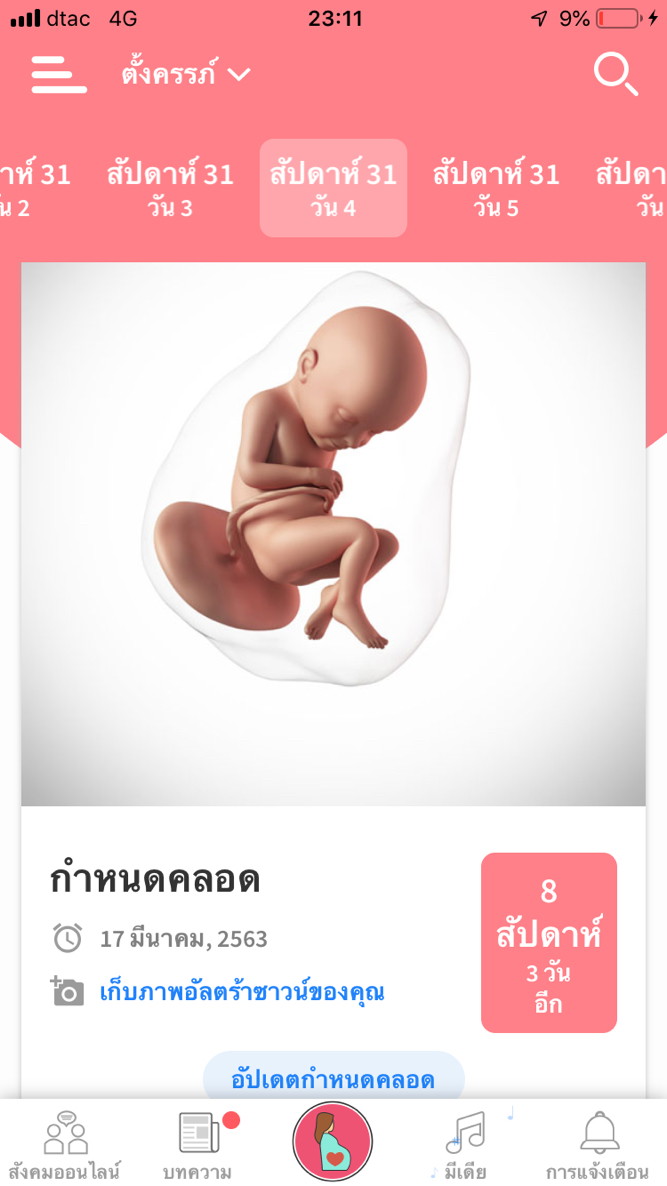Viewport: 667px width, 1186px height.
Task: Switch to the สังคมออนไลน์ tab
Action: tap(65, 1144)
